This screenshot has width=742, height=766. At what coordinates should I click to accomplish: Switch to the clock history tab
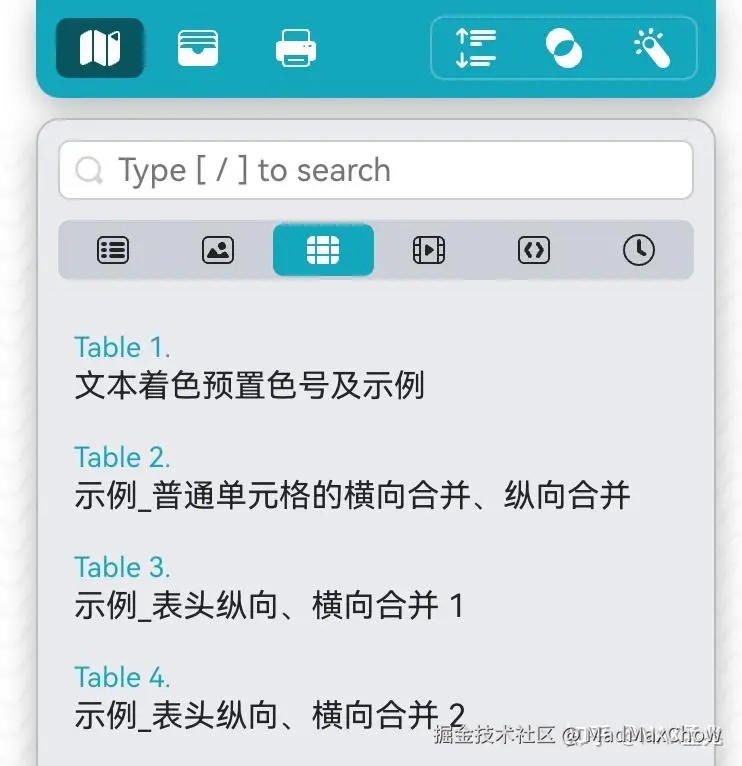click(639, 250)
